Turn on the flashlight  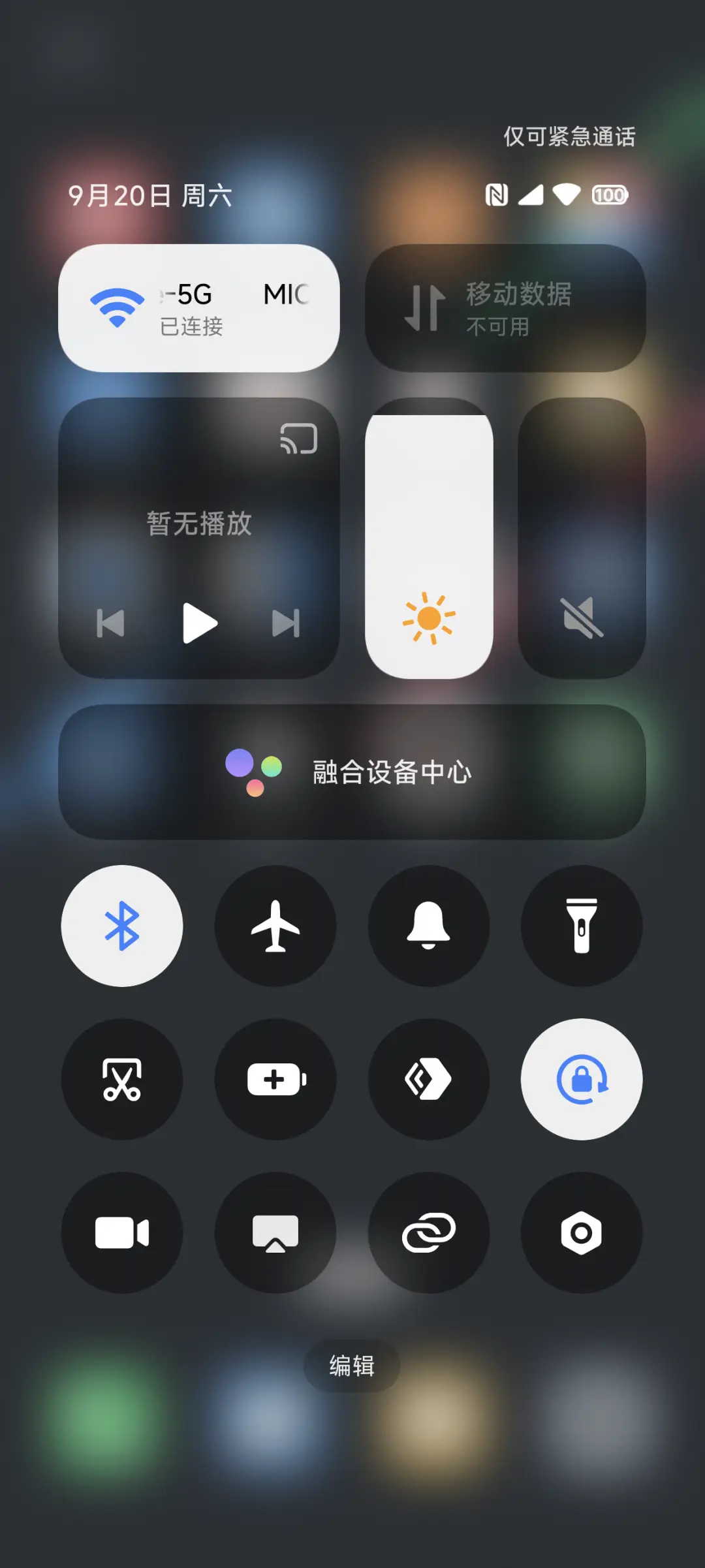pyautogui.click(x=582, y=927)
